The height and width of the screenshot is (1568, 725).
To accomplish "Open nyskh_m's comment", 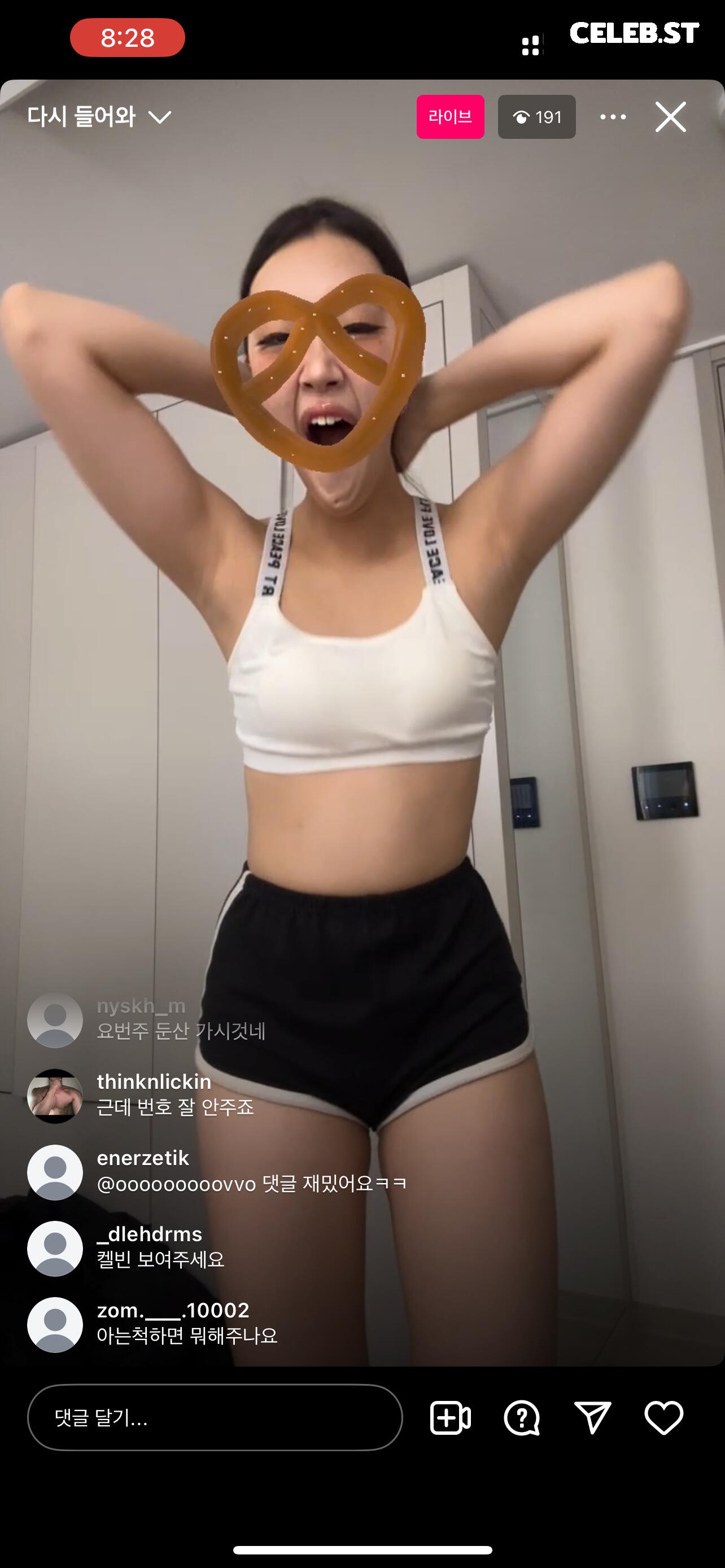I will click(x=181, y=1031).
